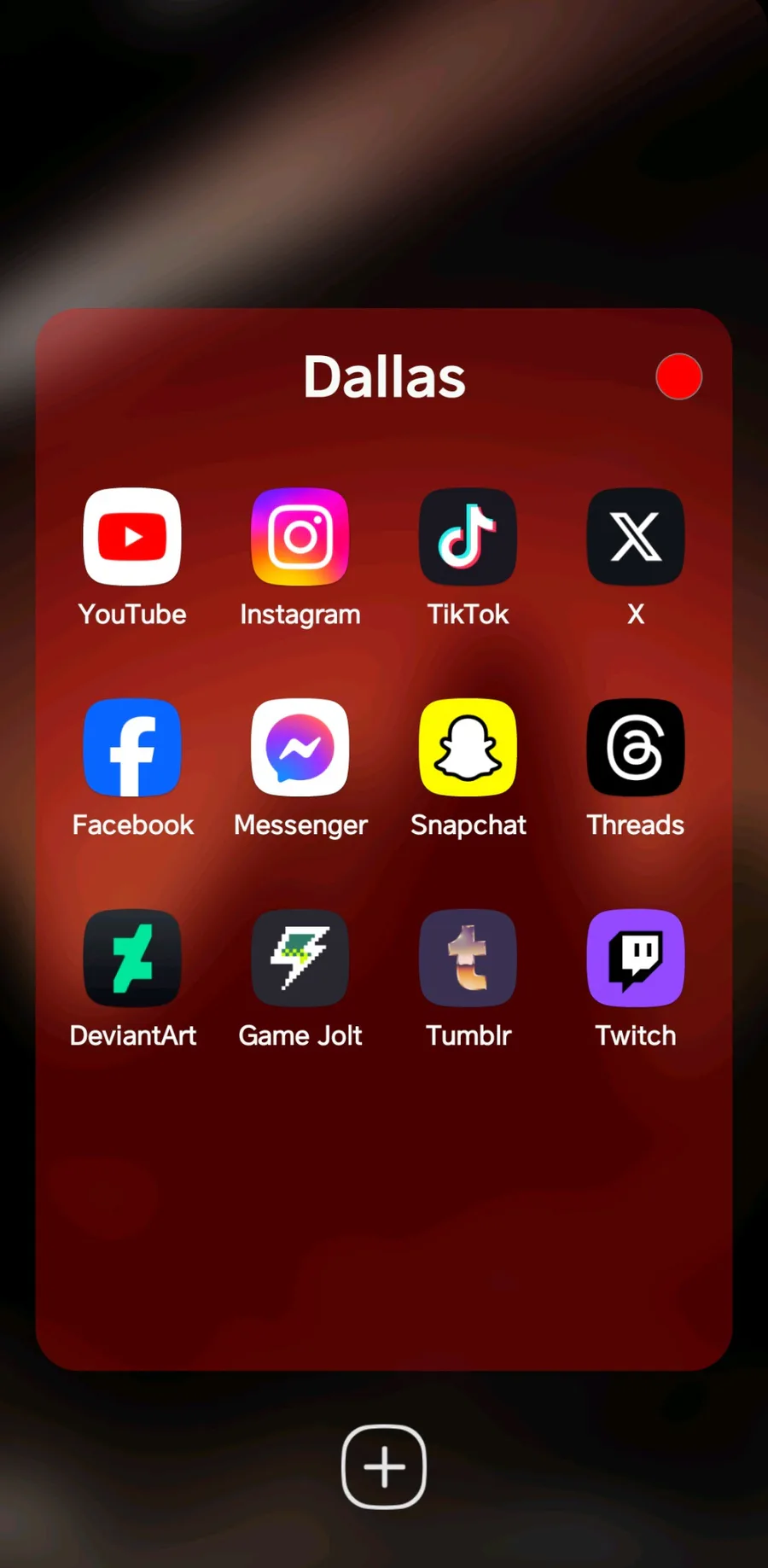Open Messenger
Screen dimensions: 768x1568
[x=300, y=748]
